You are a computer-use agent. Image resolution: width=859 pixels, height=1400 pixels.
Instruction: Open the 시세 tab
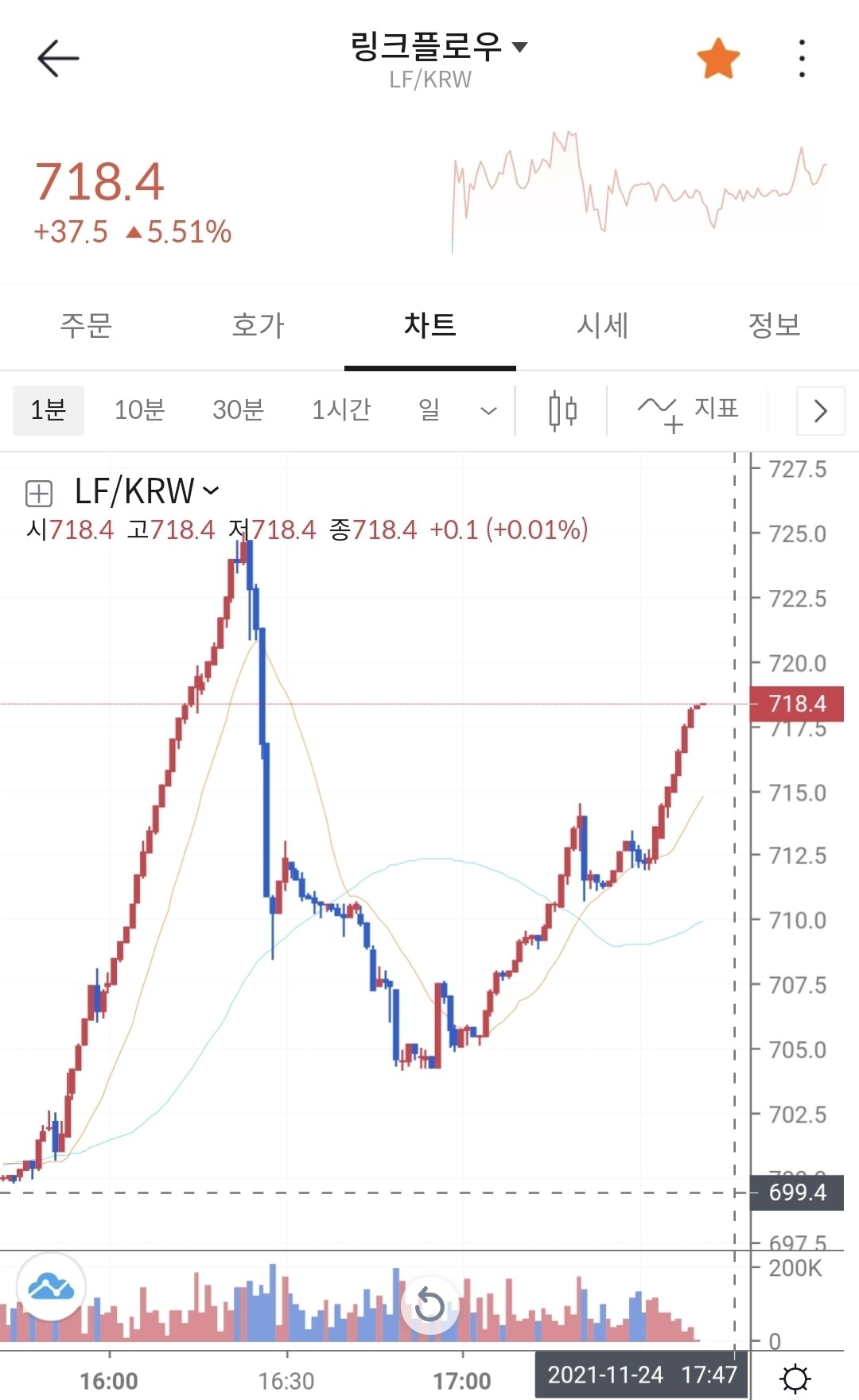(601, 326)
